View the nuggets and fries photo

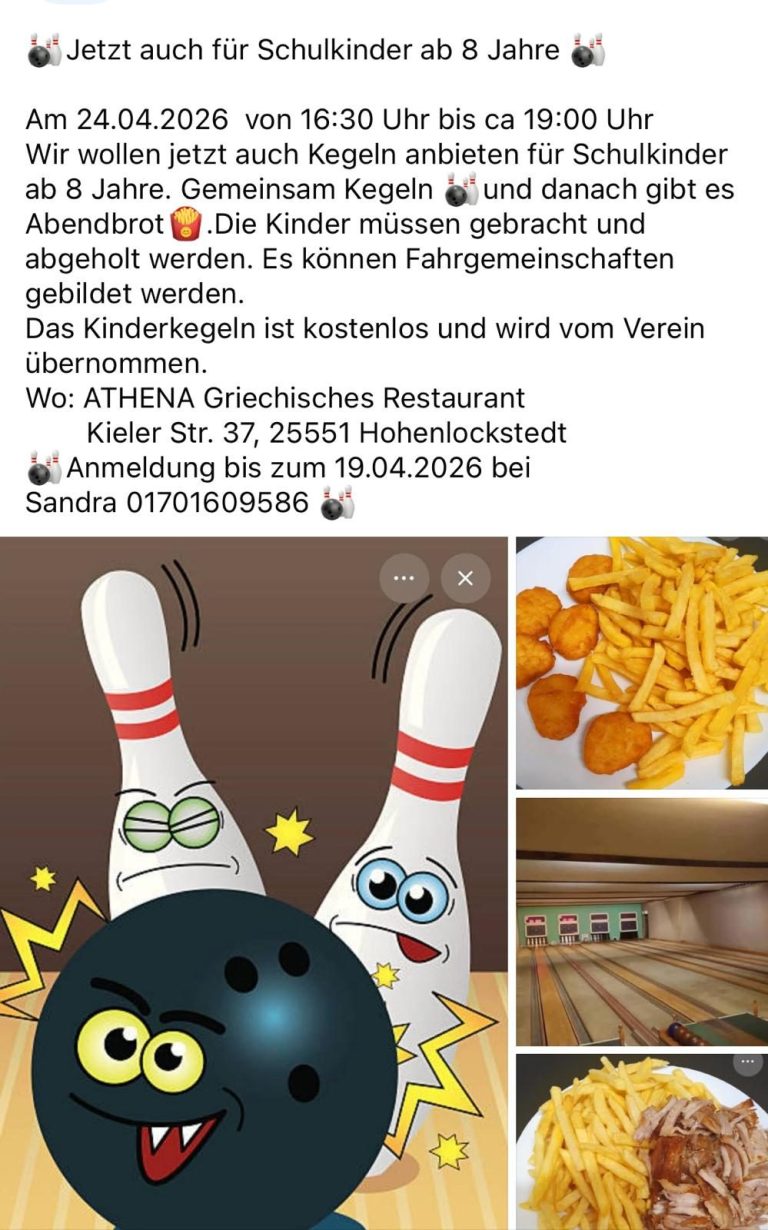tap(641, 662)
